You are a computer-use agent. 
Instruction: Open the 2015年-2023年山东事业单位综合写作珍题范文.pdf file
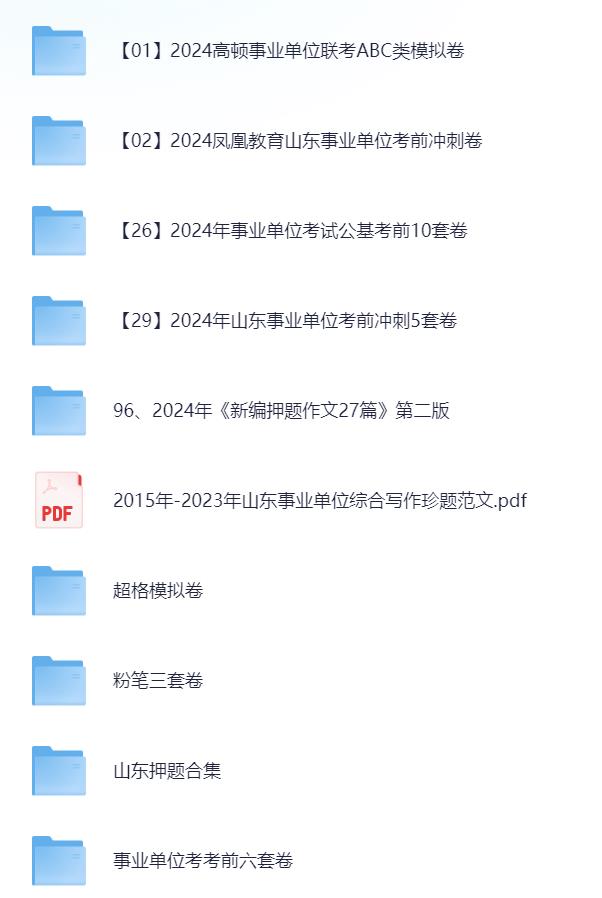[319, 501]
